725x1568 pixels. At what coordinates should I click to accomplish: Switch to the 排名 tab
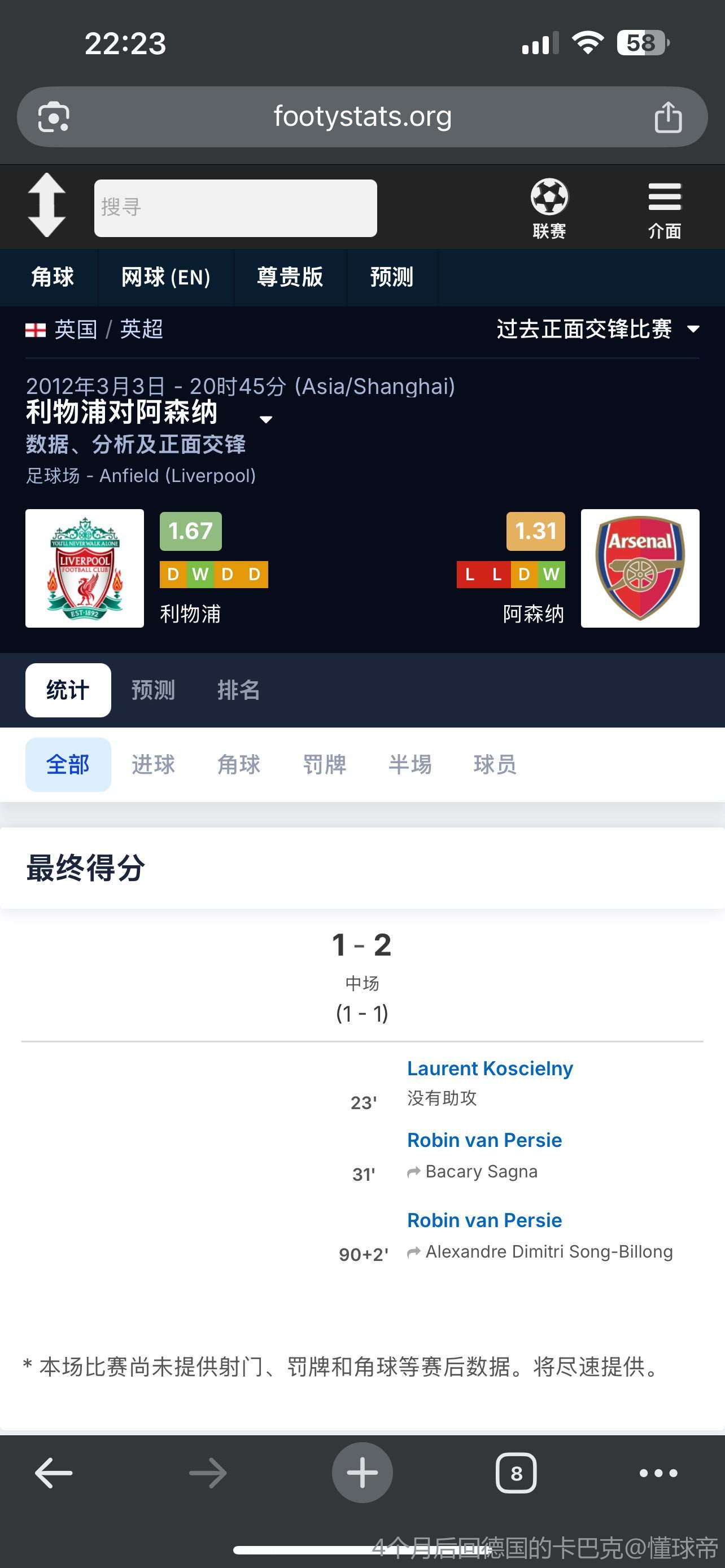(x=239, y=690)
